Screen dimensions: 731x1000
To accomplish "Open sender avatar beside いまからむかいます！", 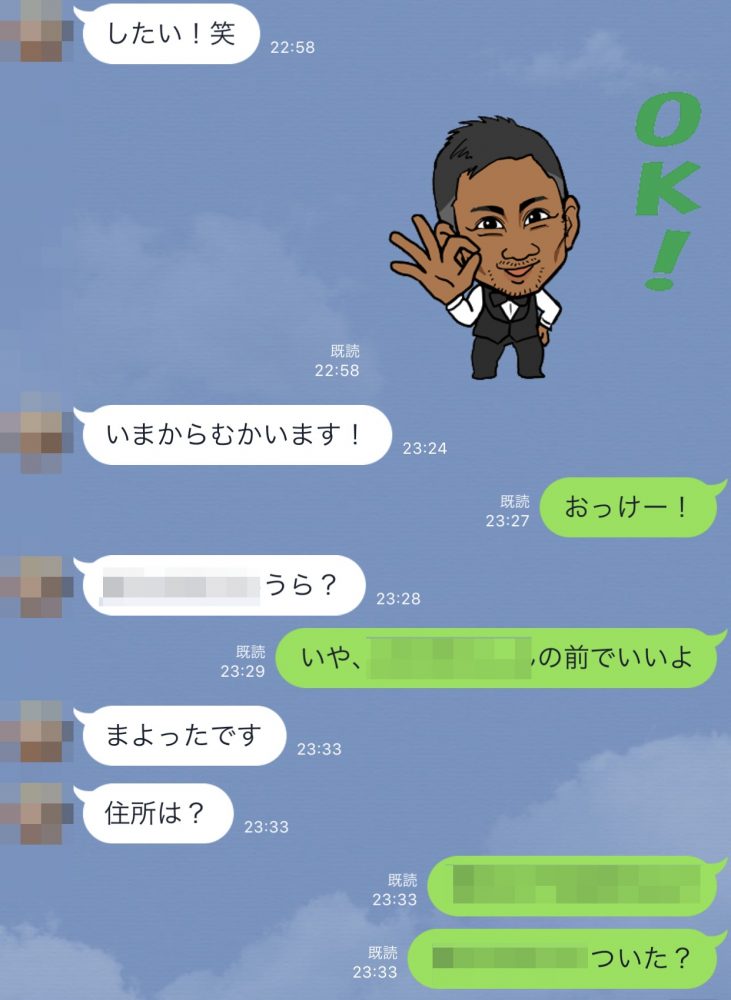I will 34,433.
